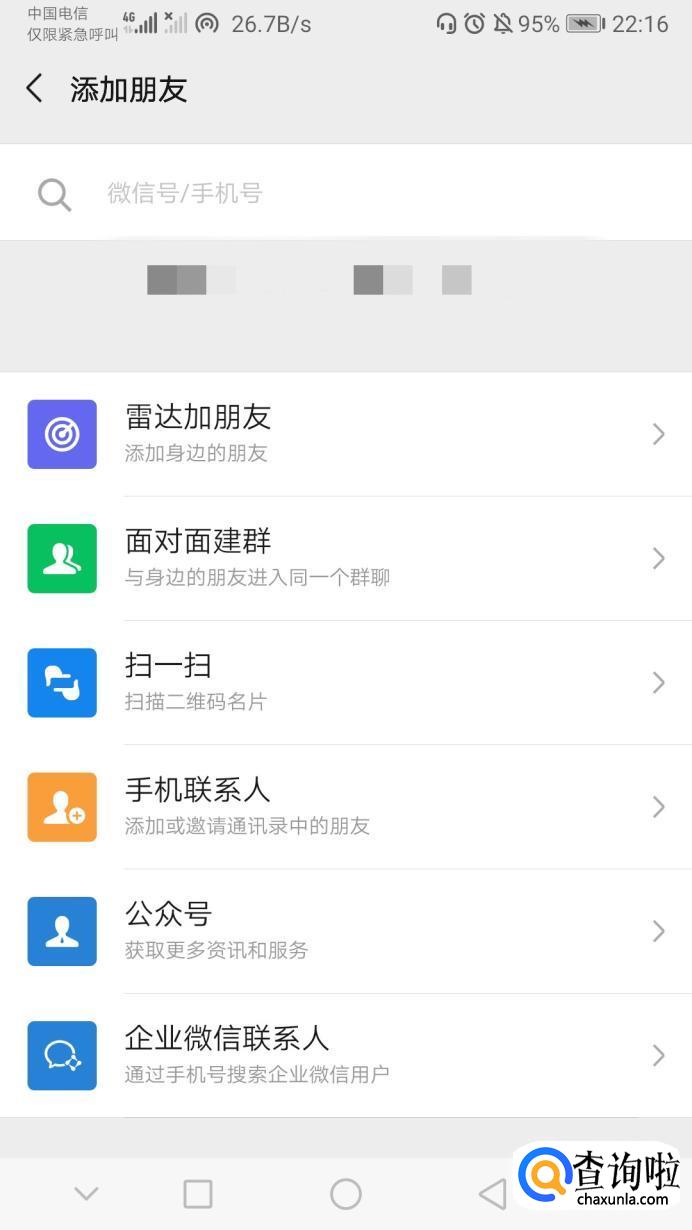Open 扫一扫 QR code scanner
This screenshot has width=692, height=1230.
[346, 682]
